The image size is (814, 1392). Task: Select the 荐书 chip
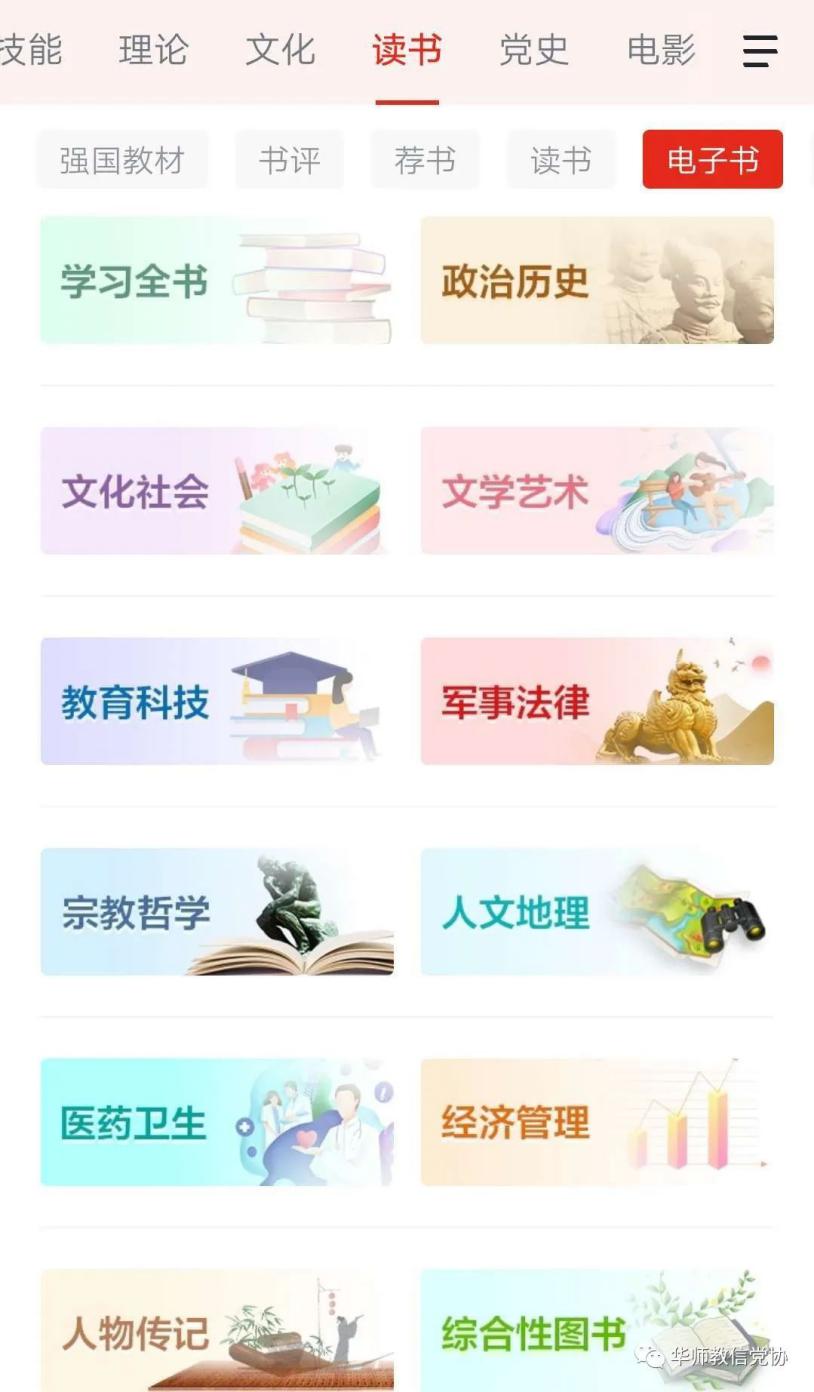[425, 160]
